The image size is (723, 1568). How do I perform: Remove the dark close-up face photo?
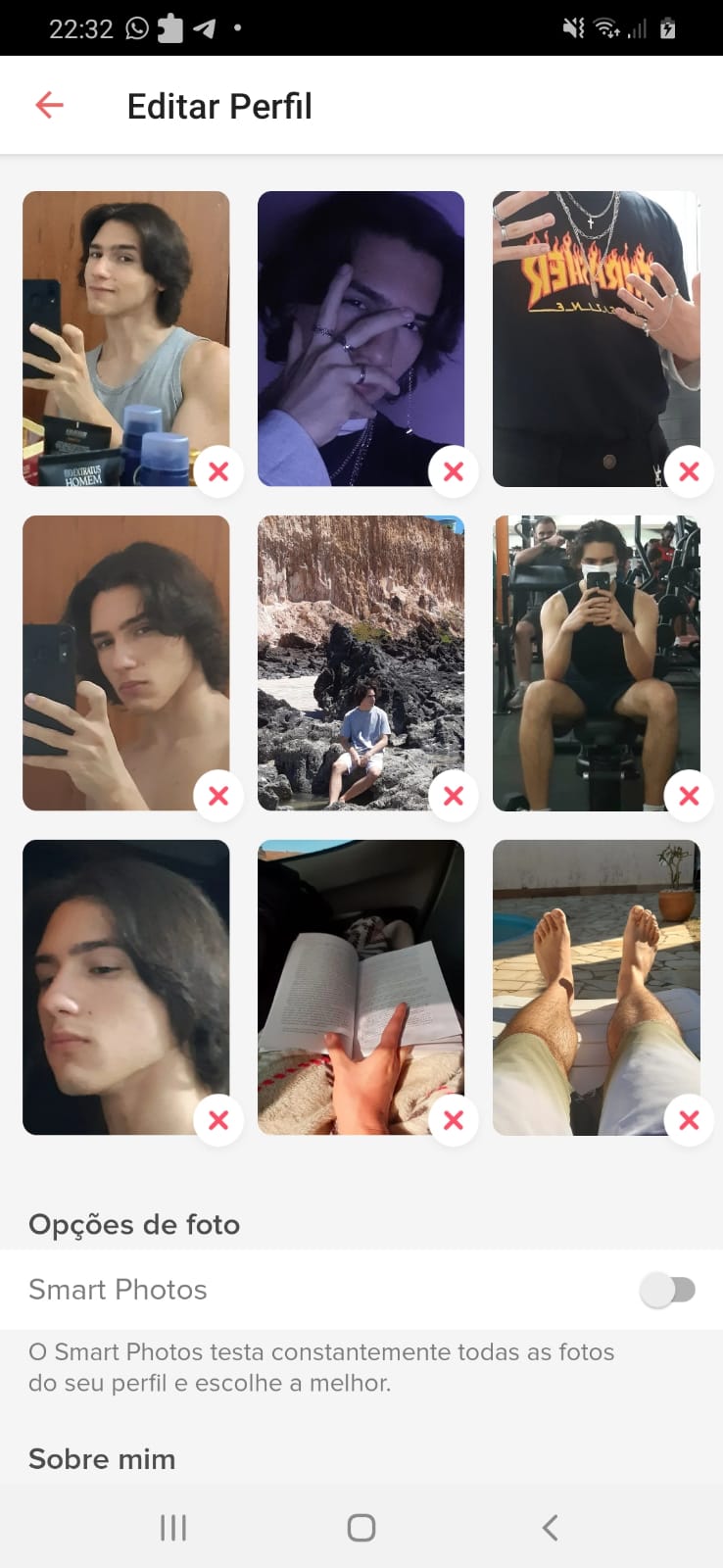(x=218, y=1119)
